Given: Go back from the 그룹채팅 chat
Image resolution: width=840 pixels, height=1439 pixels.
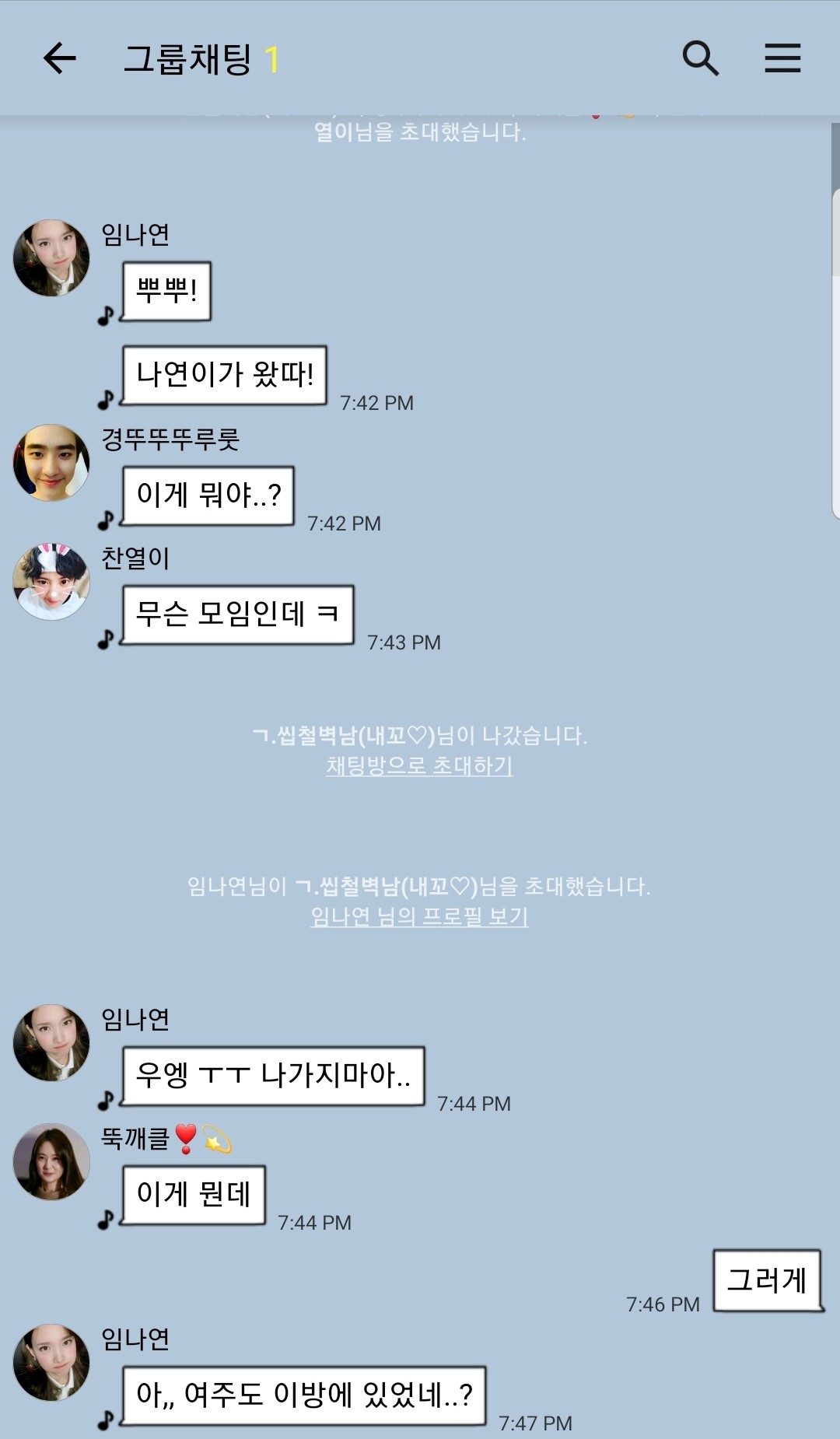Looking at the screenshot, I should (59, 58).
